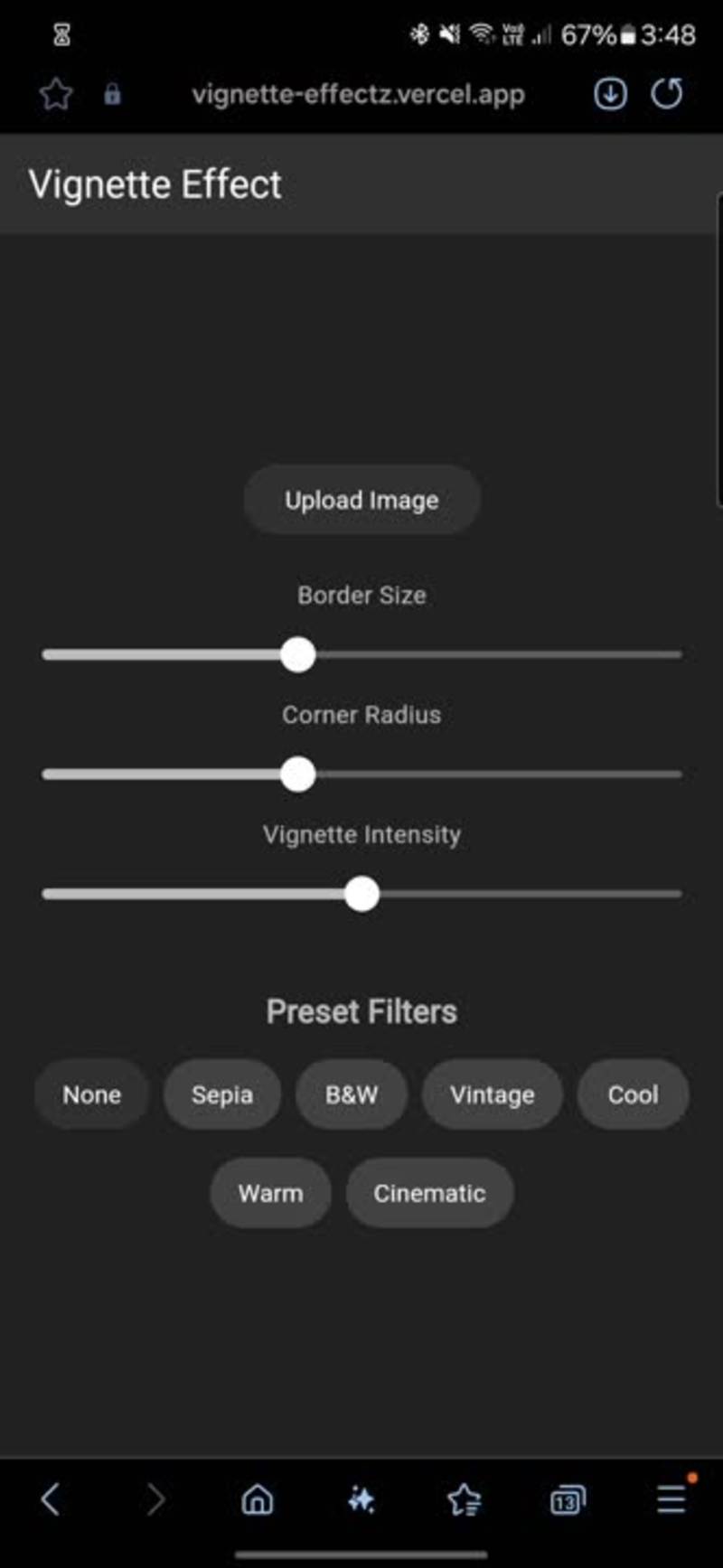Apply the Vintage filter
The height and width of the screenshot is (1568, 723).
click(x=493, y=1094)
